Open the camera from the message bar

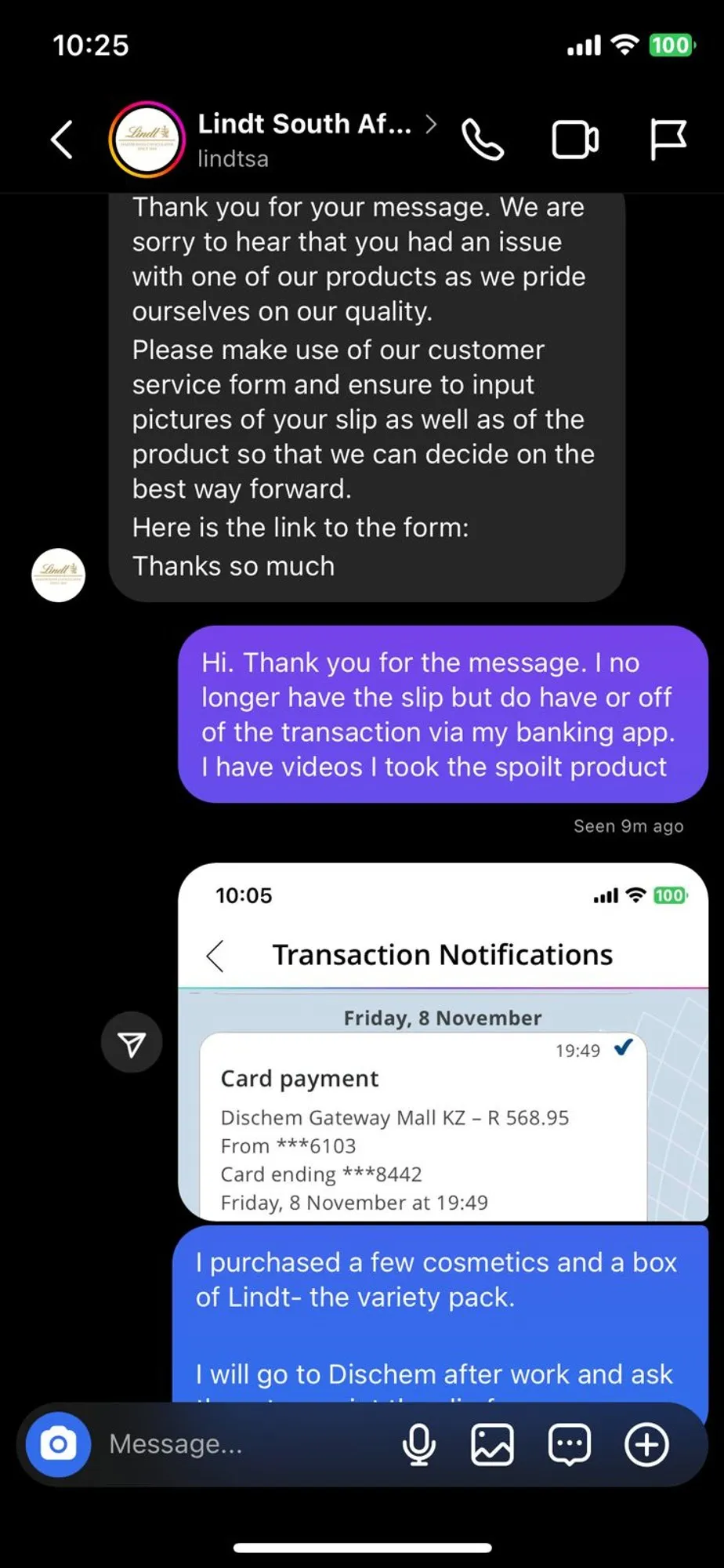coord(58,1444)
